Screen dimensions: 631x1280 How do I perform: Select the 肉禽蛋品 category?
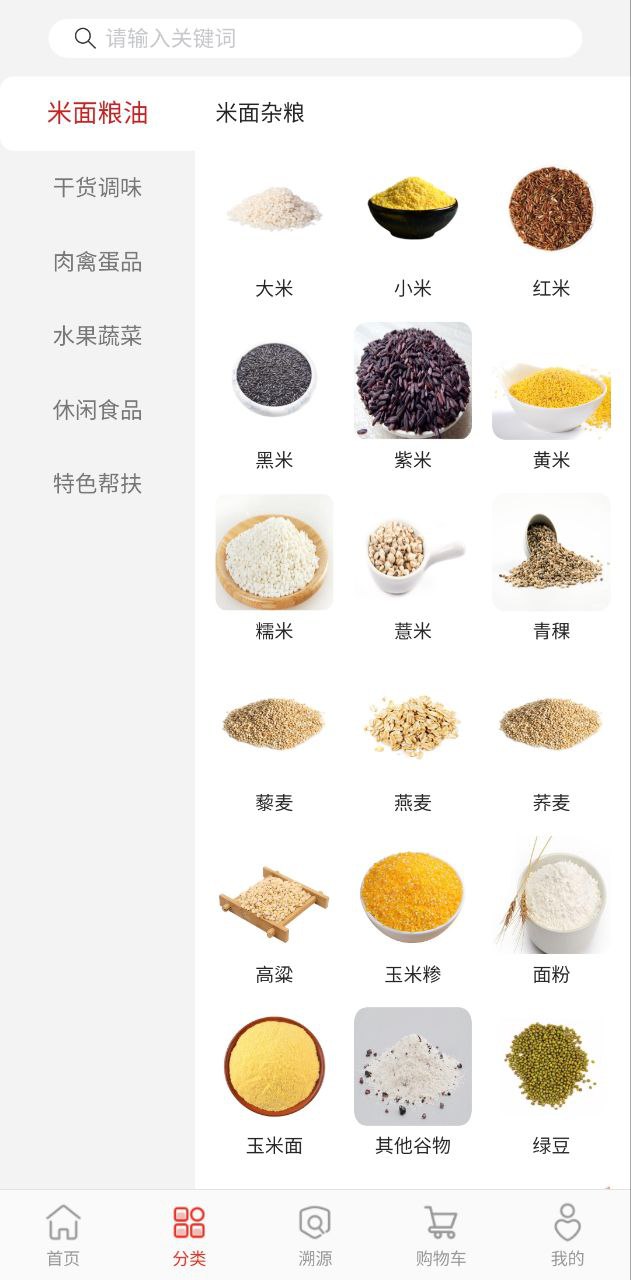97,262
